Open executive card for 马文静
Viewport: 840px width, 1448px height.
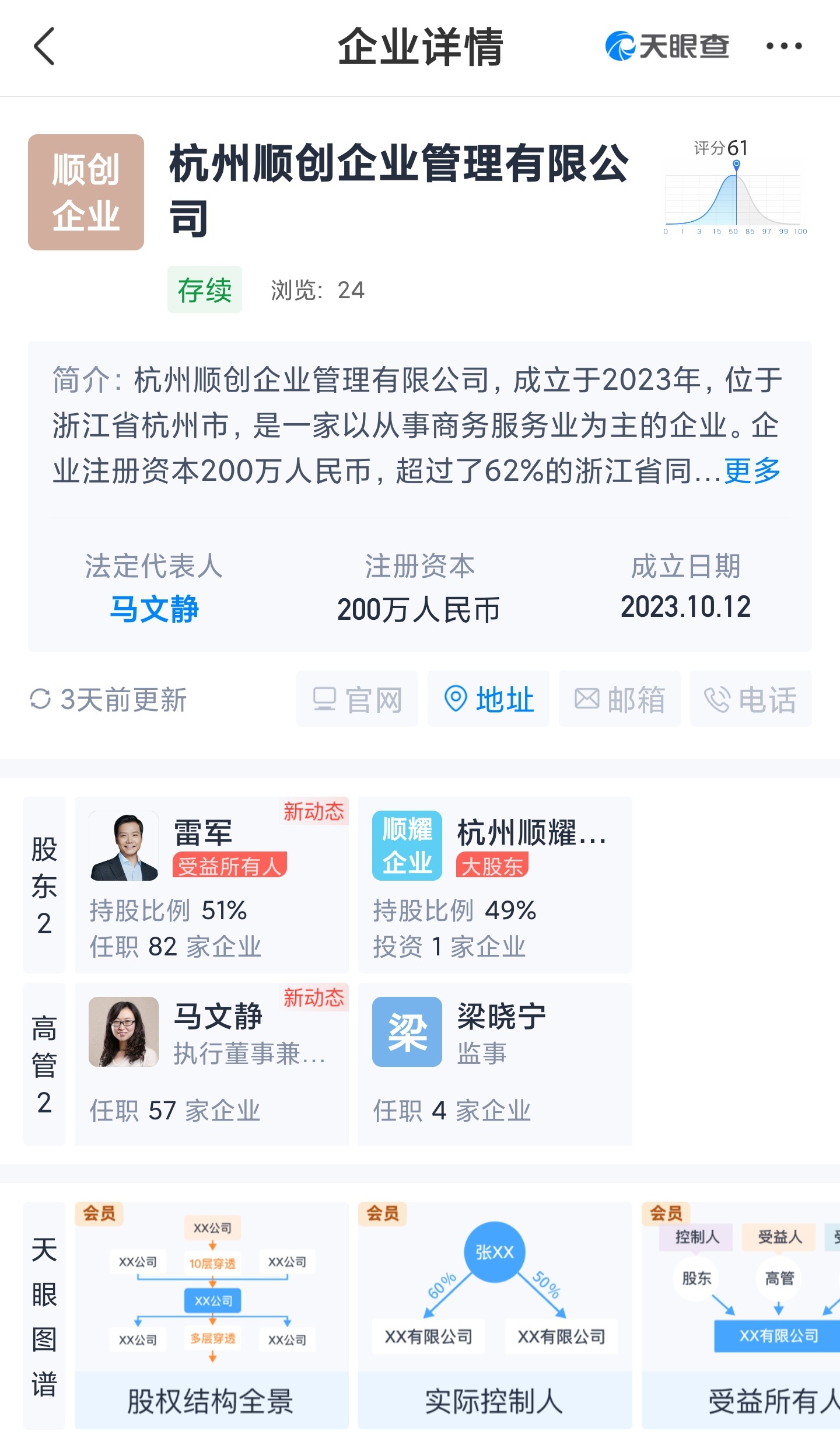[211, 1063]
